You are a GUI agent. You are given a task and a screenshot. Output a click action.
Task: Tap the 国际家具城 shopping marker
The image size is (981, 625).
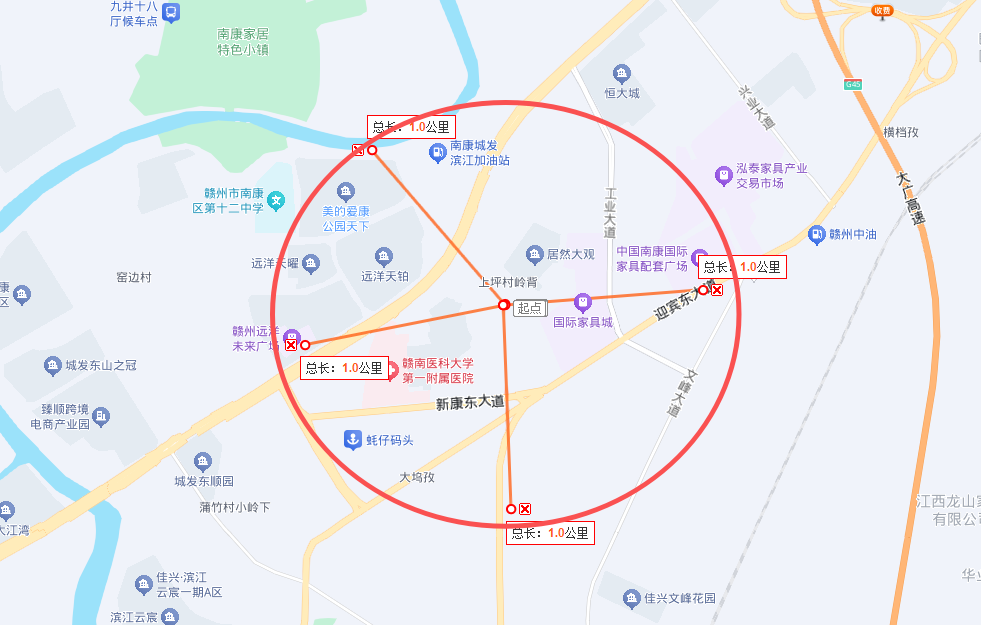[x=582, y=301]
